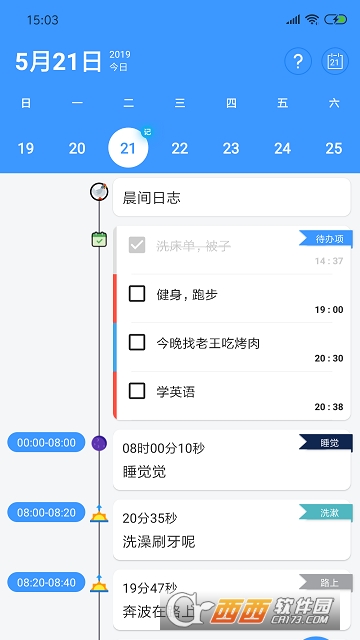Open the 19分47秒 路上 record card
Viewport: 360px width, 640px height.
[231, 600]
